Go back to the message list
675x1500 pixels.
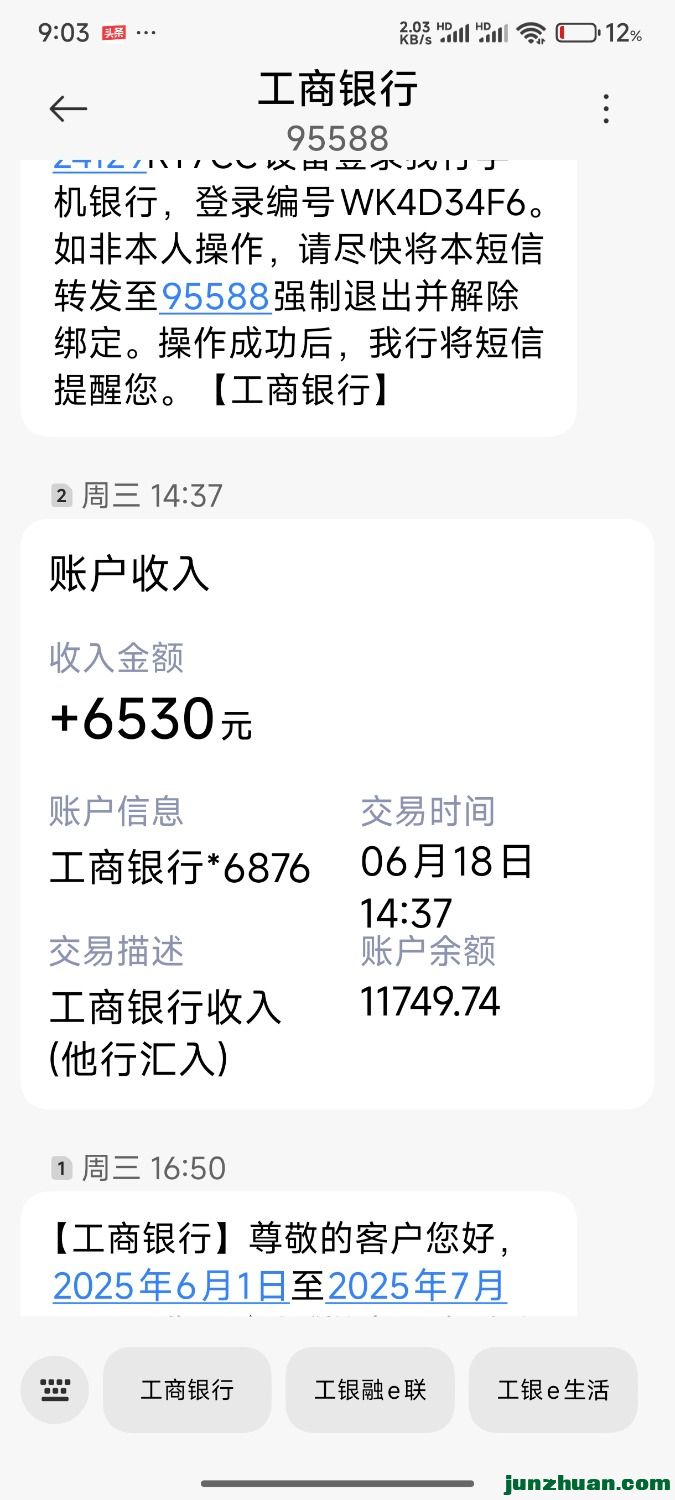click(x=68, y=108)
